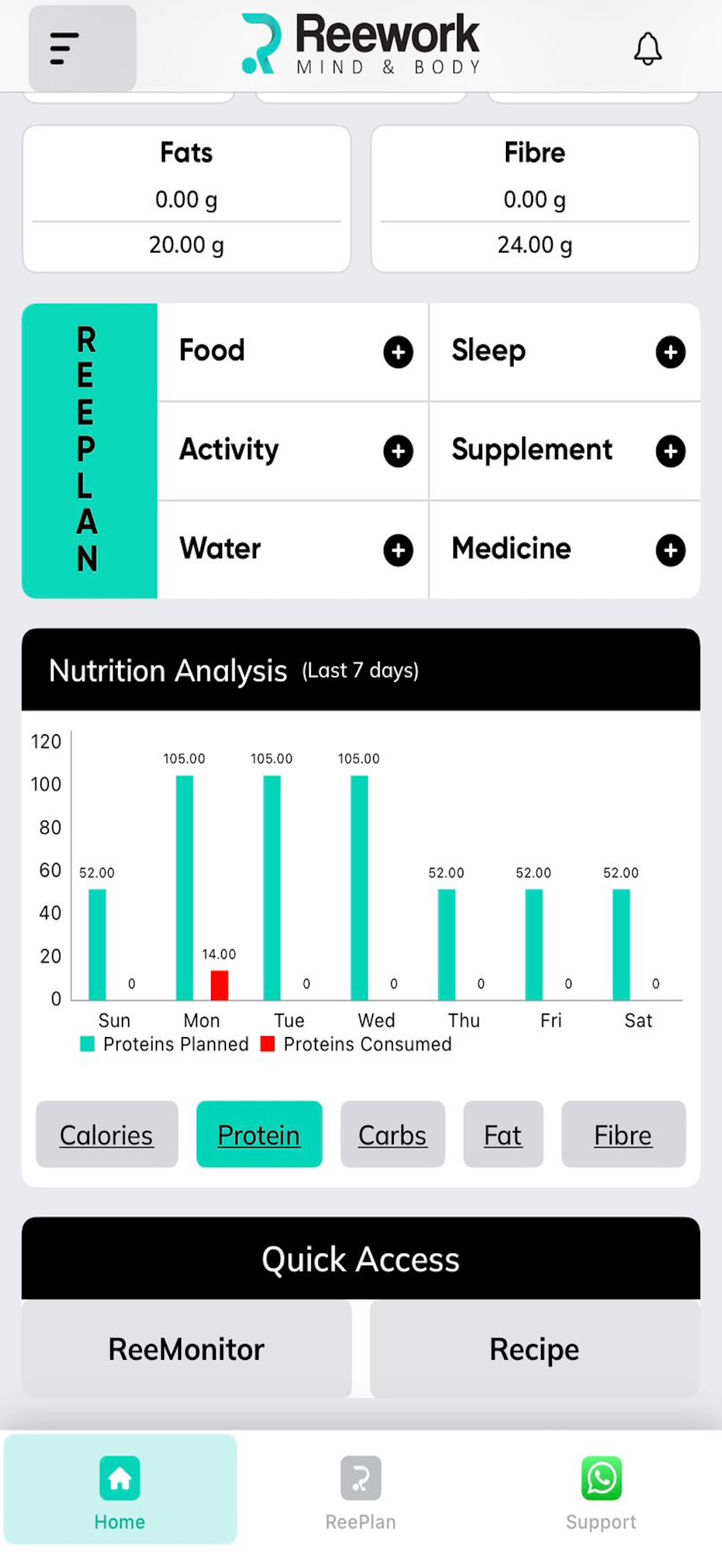Screen dimensions: 722x1568
Task: Switch chart to Fat
Action: 503,1134
